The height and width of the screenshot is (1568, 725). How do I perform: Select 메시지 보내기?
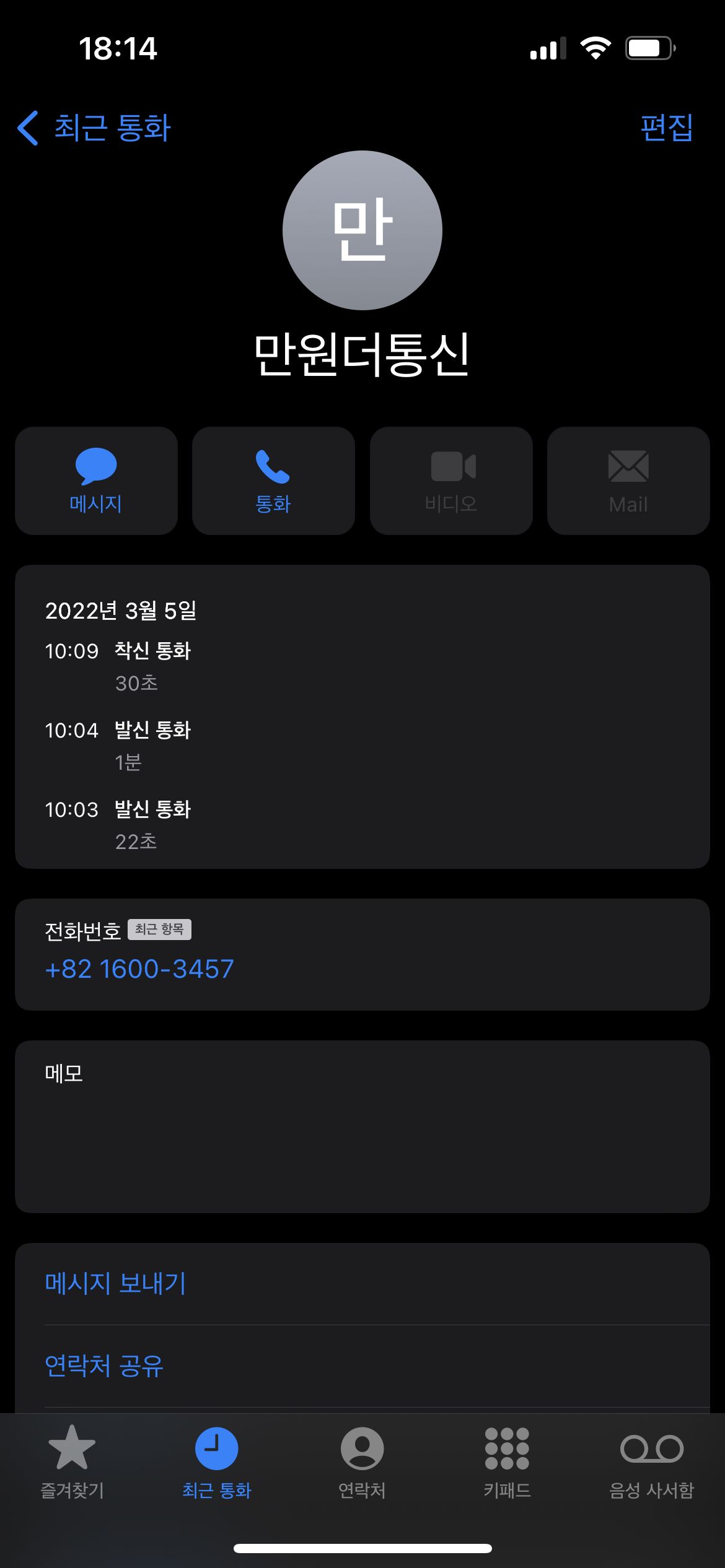coord(362,1283)
